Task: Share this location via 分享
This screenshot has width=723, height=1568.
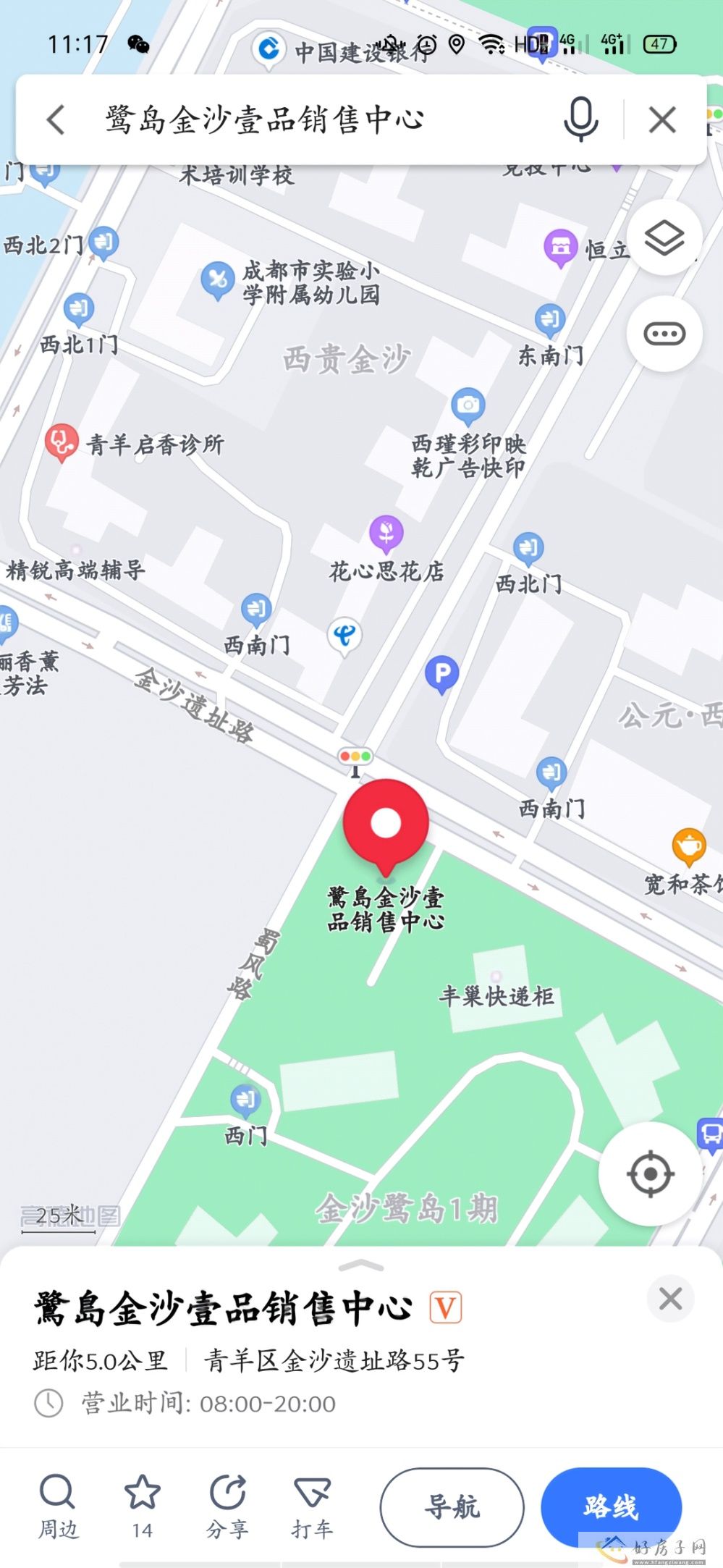Action: (x=227, y=1506)
